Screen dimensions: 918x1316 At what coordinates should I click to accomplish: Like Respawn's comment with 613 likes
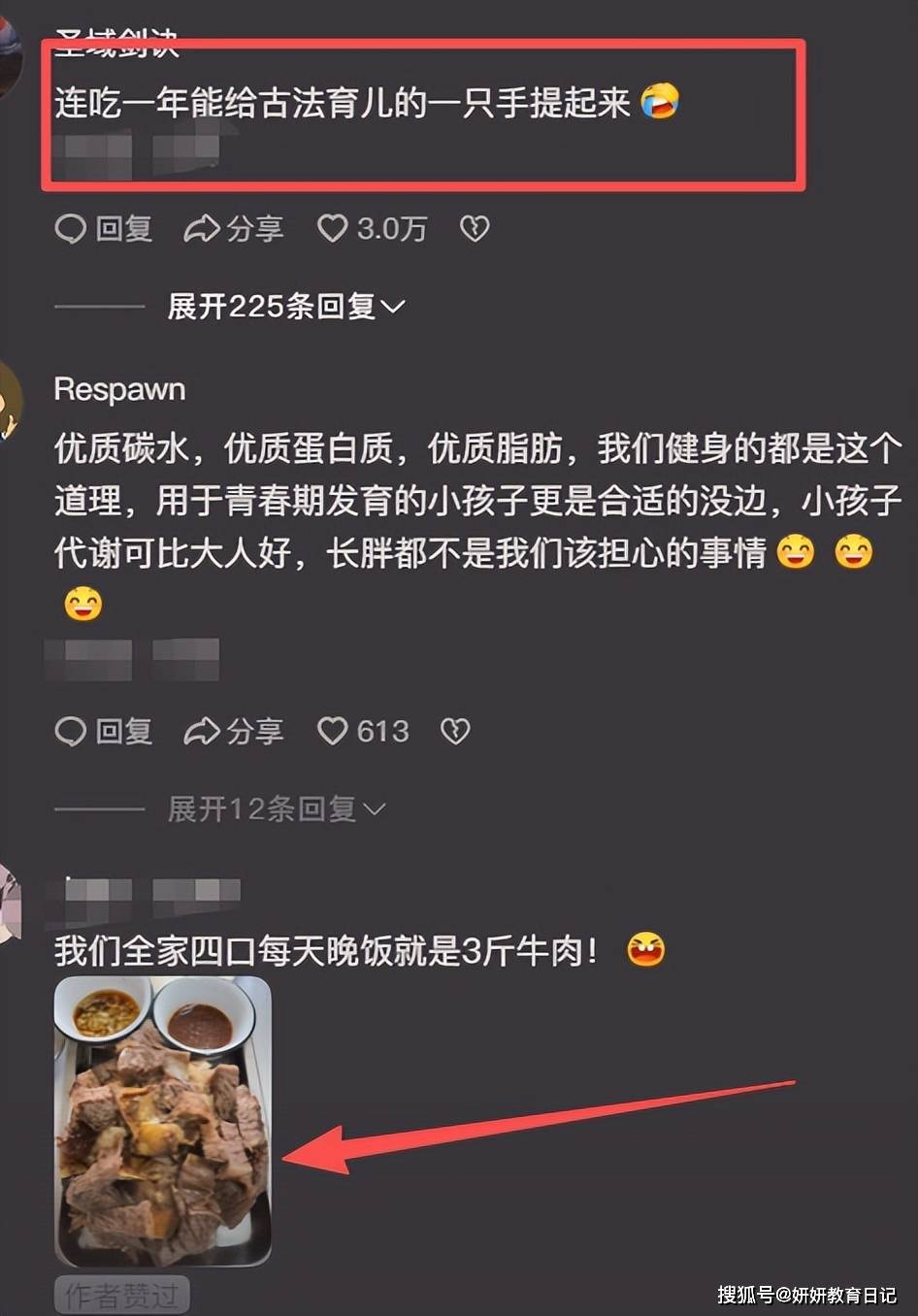click(x=333, y=731)
